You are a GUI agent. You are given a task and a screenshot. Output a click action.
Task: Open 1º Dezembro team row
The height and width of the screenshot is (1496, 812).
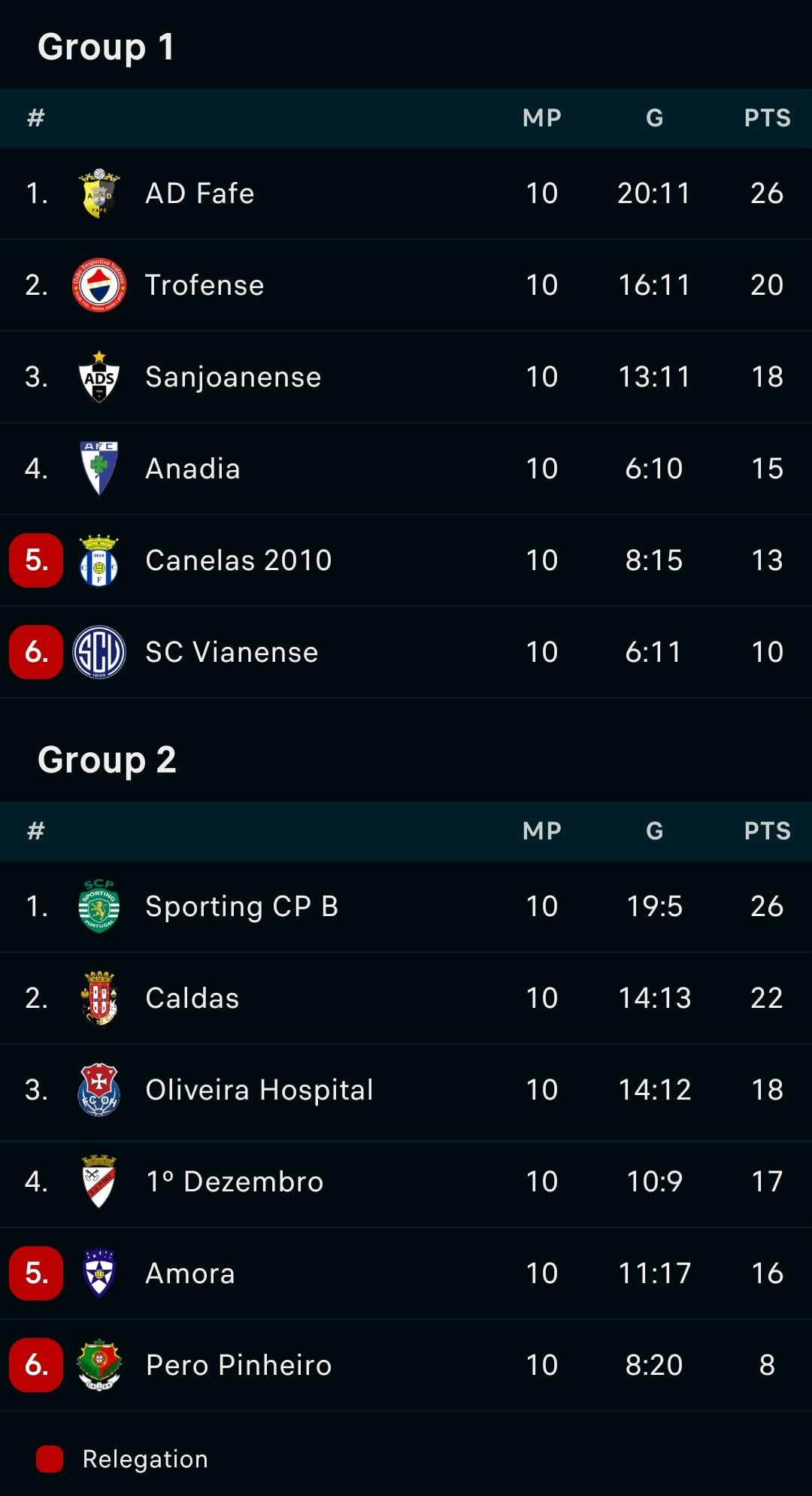click(406, 1182)
